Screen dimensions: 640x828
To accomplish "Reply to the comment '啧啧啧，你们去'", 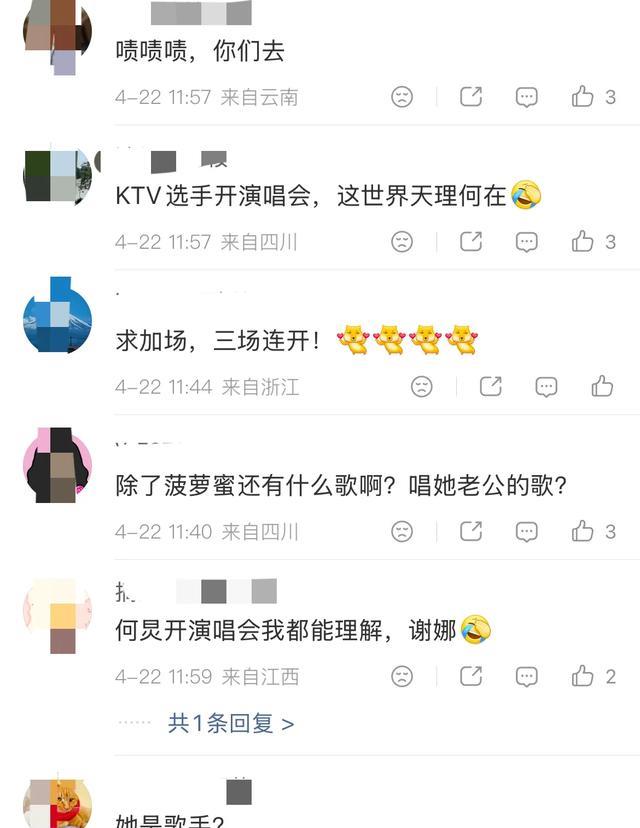I will point(527,97).
